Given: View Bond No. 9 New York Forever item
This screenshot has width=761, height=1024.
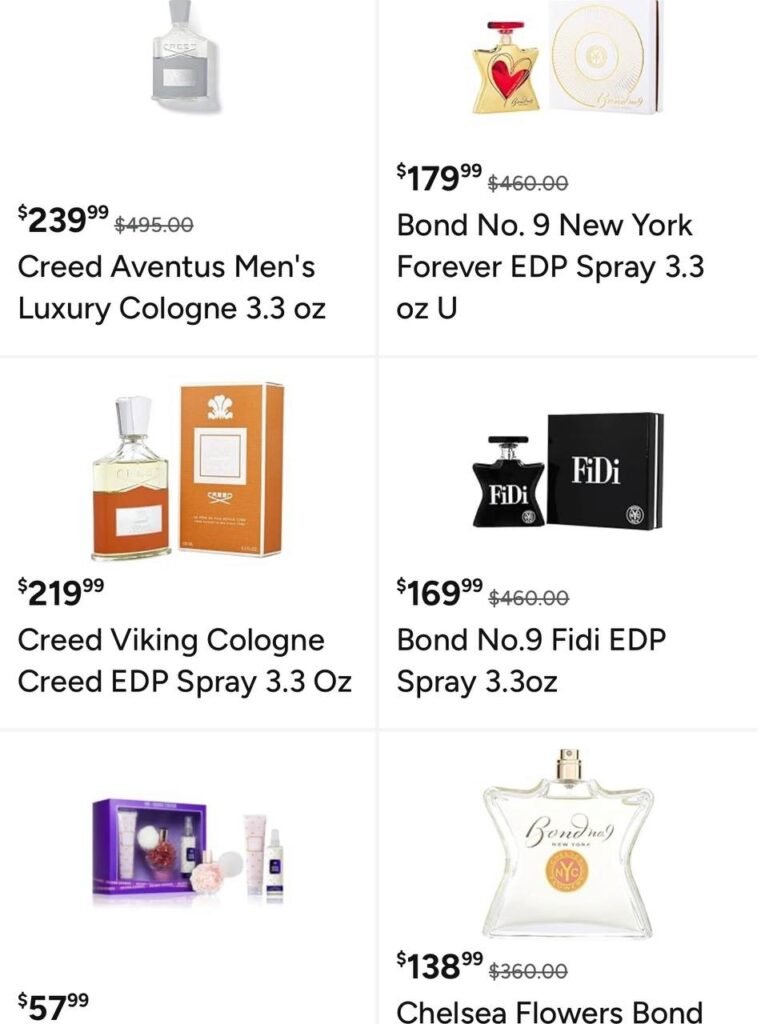Looking at the screenshot, I should click(550, 267).
